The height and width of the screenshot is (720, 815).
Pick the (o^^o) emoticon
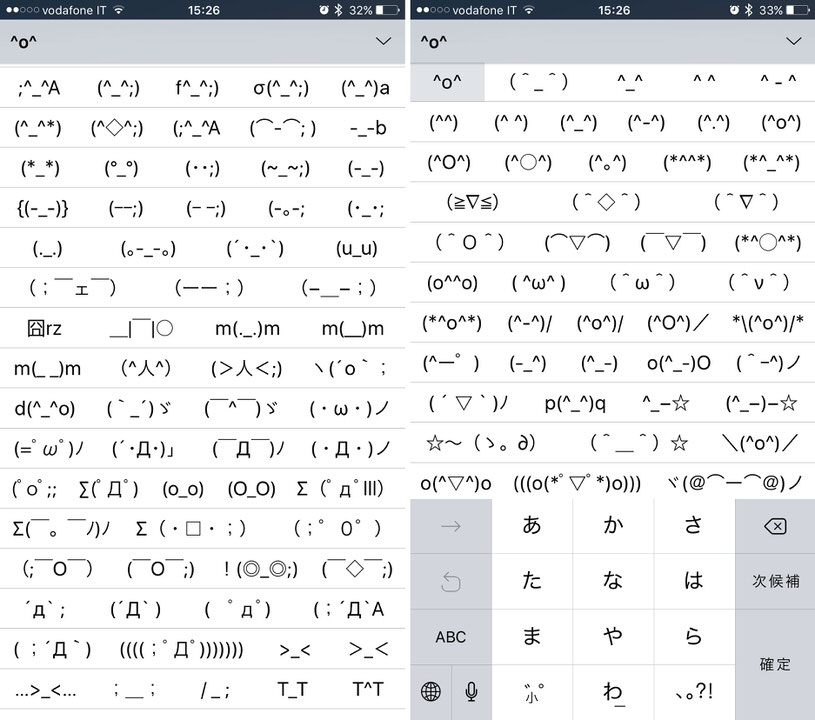pos(452,283)
